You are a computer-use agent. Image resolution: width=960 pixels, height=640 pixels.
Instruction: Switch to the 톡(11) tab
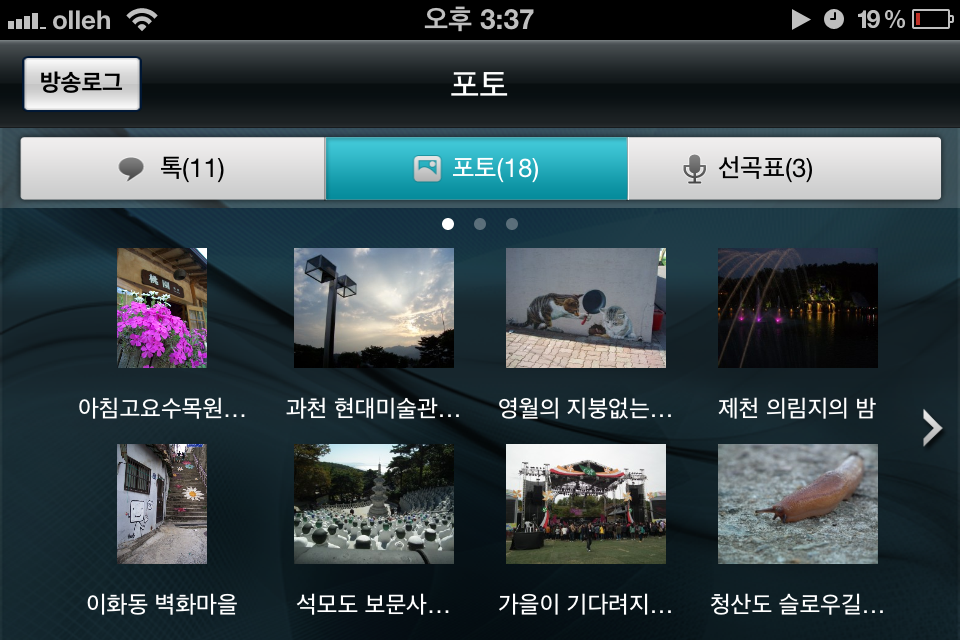[x=172, y=169]
